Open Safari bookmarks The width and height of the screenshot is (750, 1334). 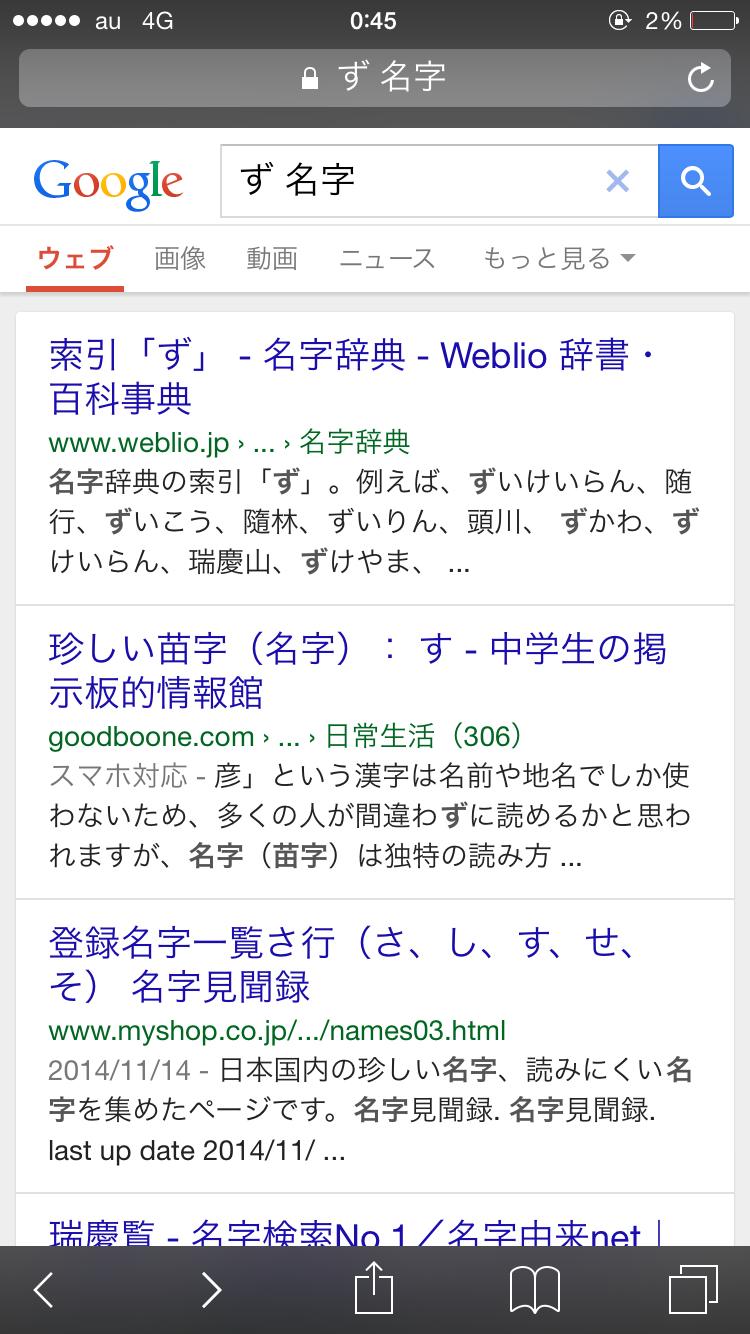pyautogui.click(x=537, y=1290)
